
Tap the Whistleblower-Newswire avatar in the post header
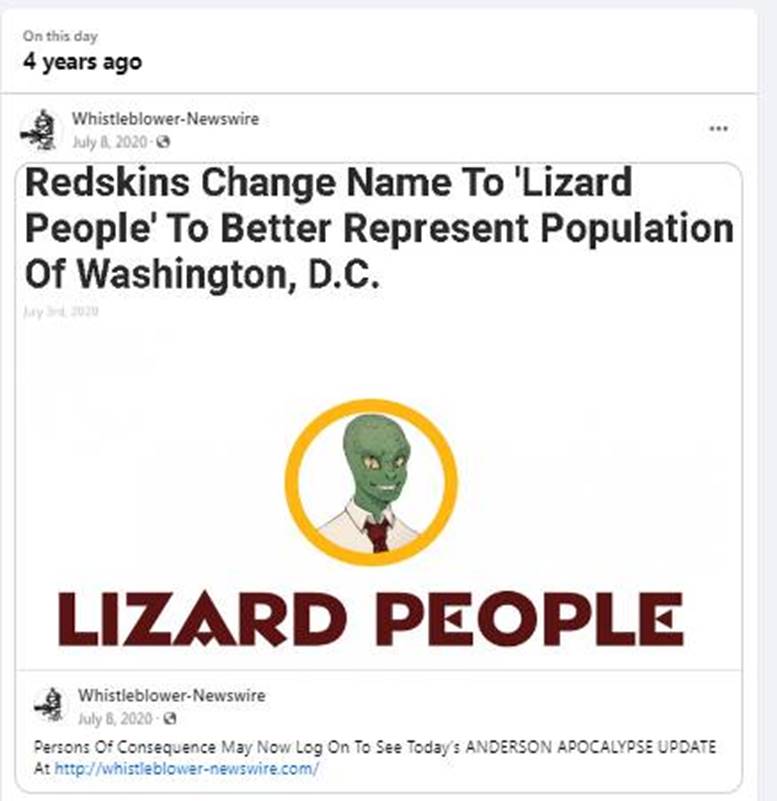pos(41,129)
